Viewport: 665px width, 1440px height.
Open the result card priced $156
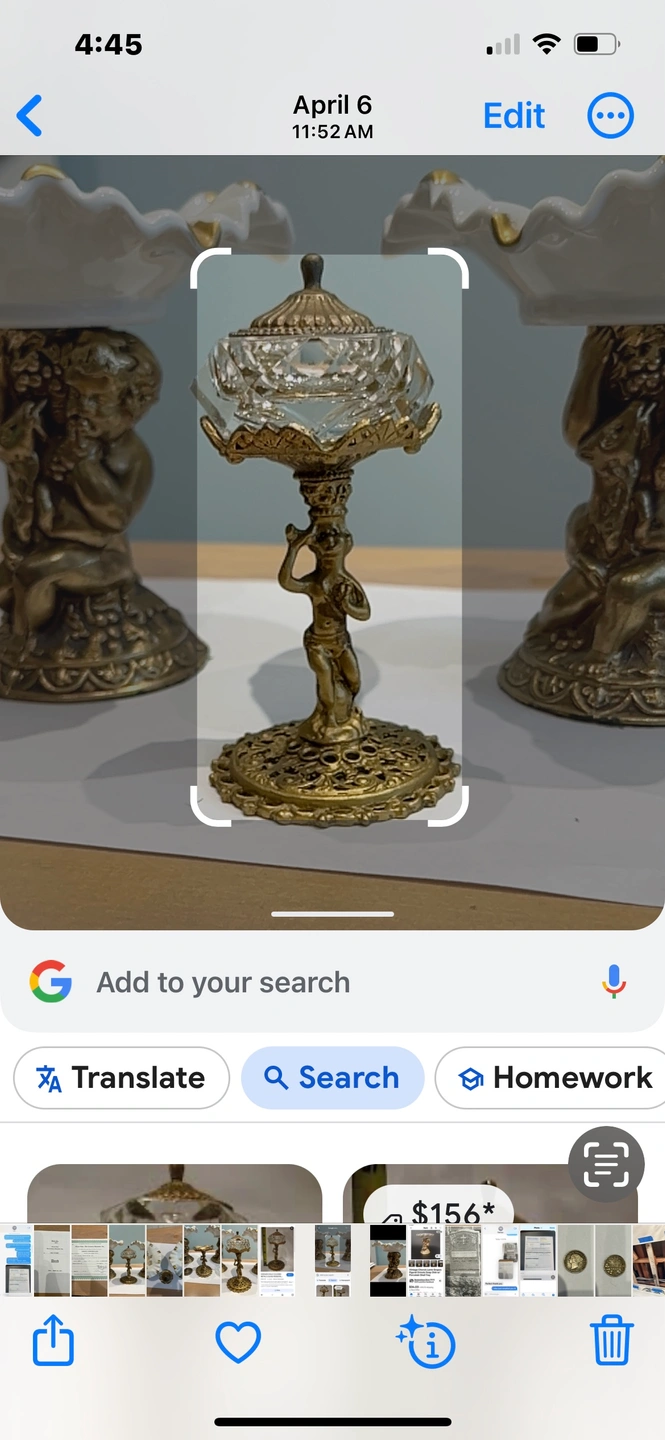tap(440, 1210)
